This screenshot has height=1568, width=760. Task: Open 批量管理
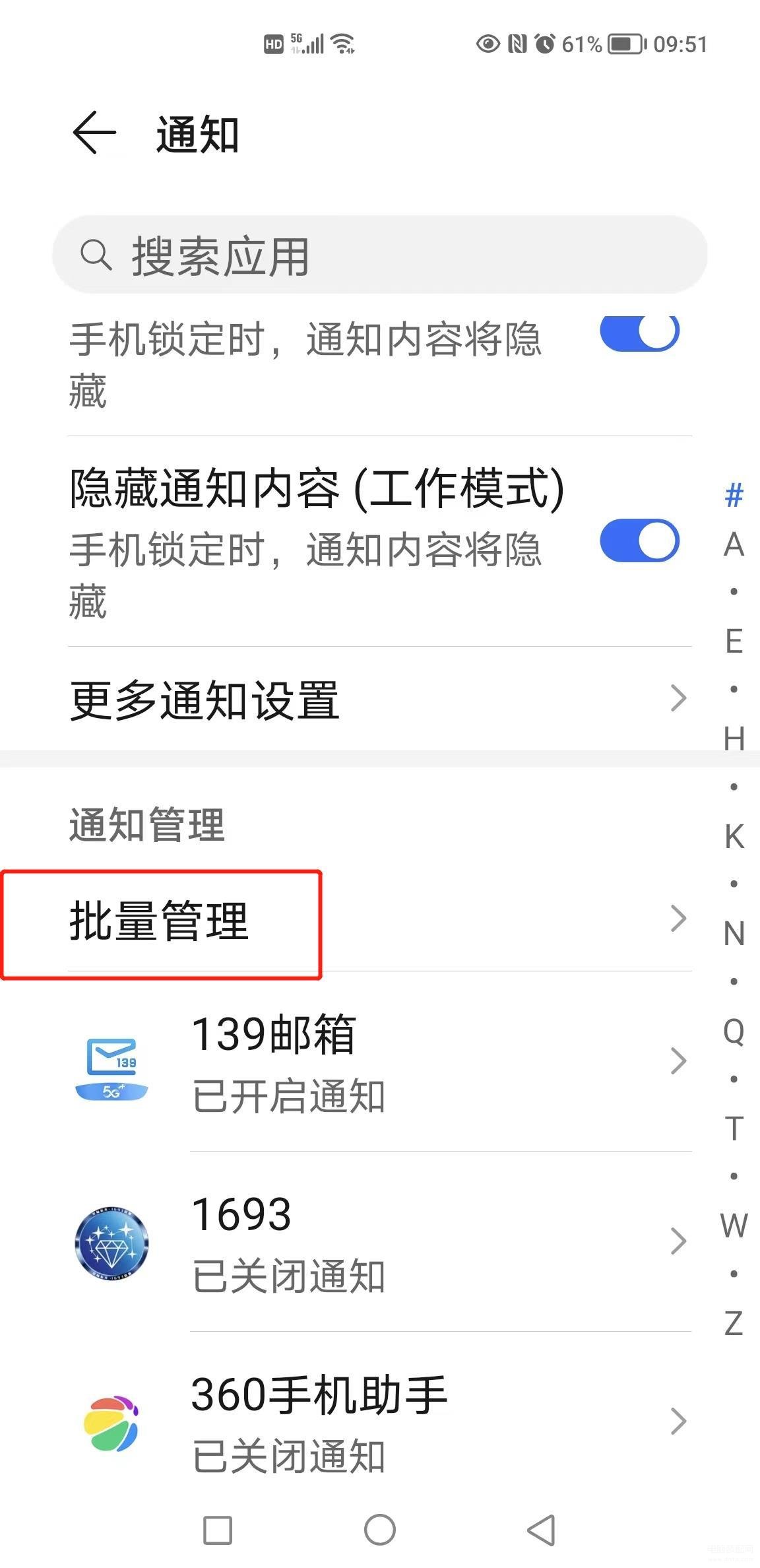pos(379,920)
